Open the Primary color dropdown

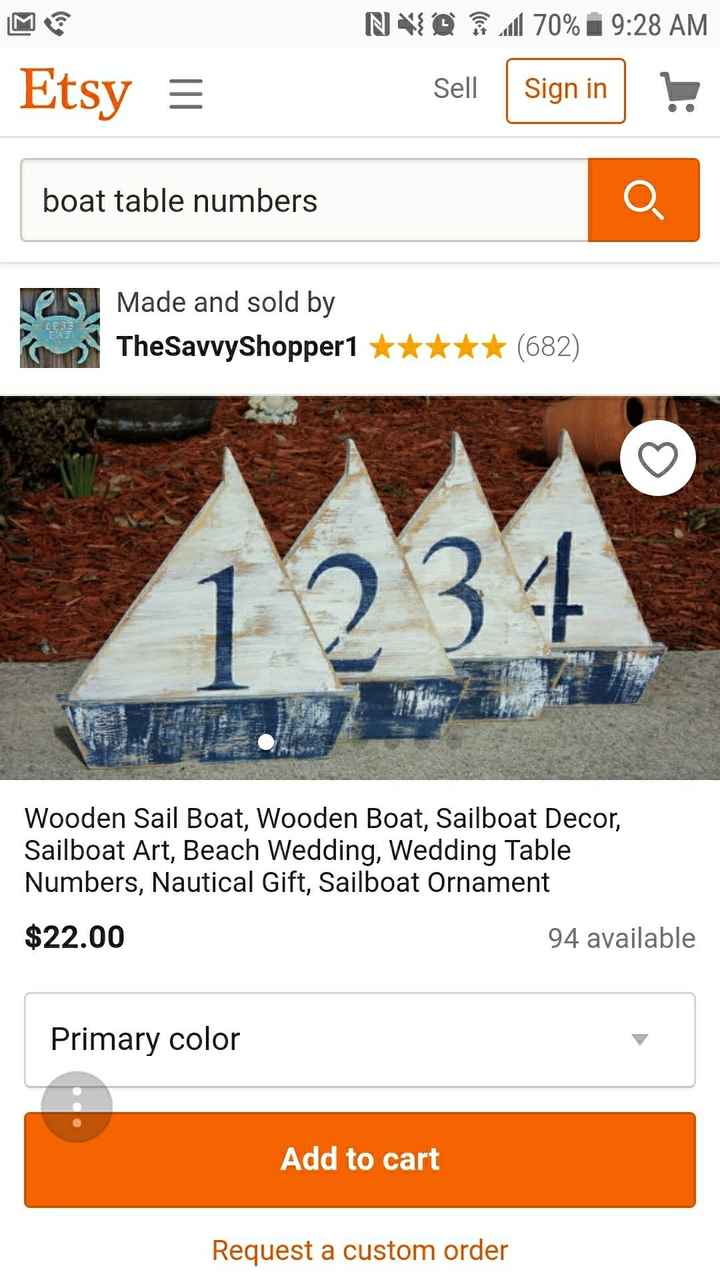(360, 1039)
